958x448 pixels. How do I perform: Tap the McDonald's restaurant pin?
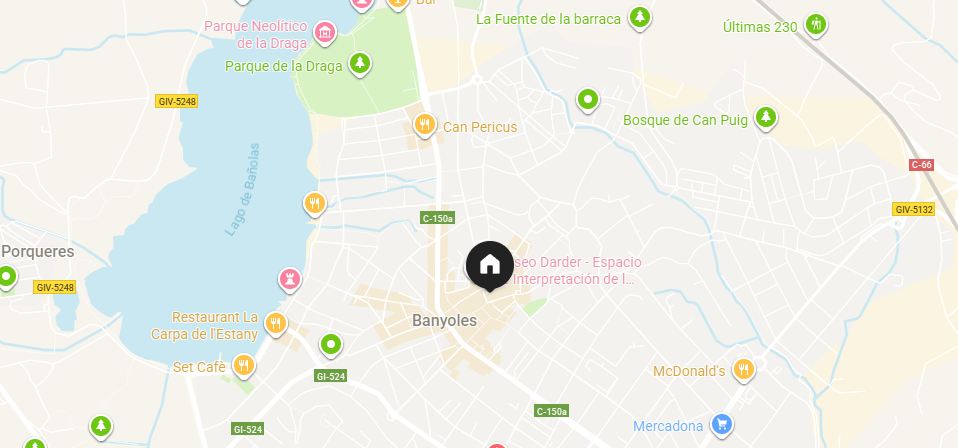tap(743, 370)
